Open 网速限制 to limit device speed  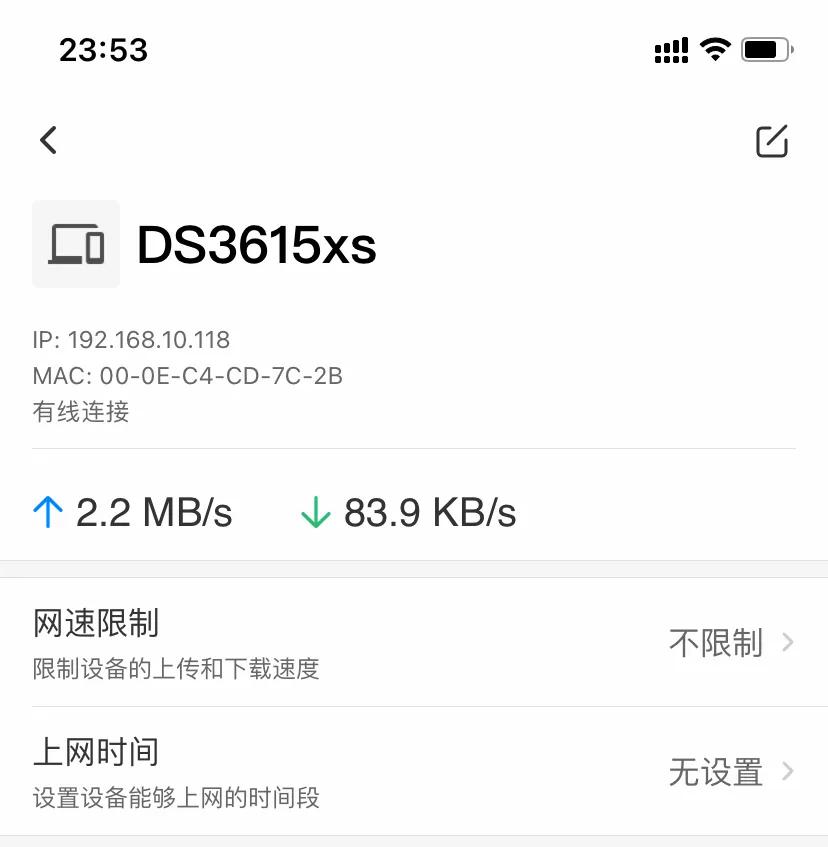(96, 622)
